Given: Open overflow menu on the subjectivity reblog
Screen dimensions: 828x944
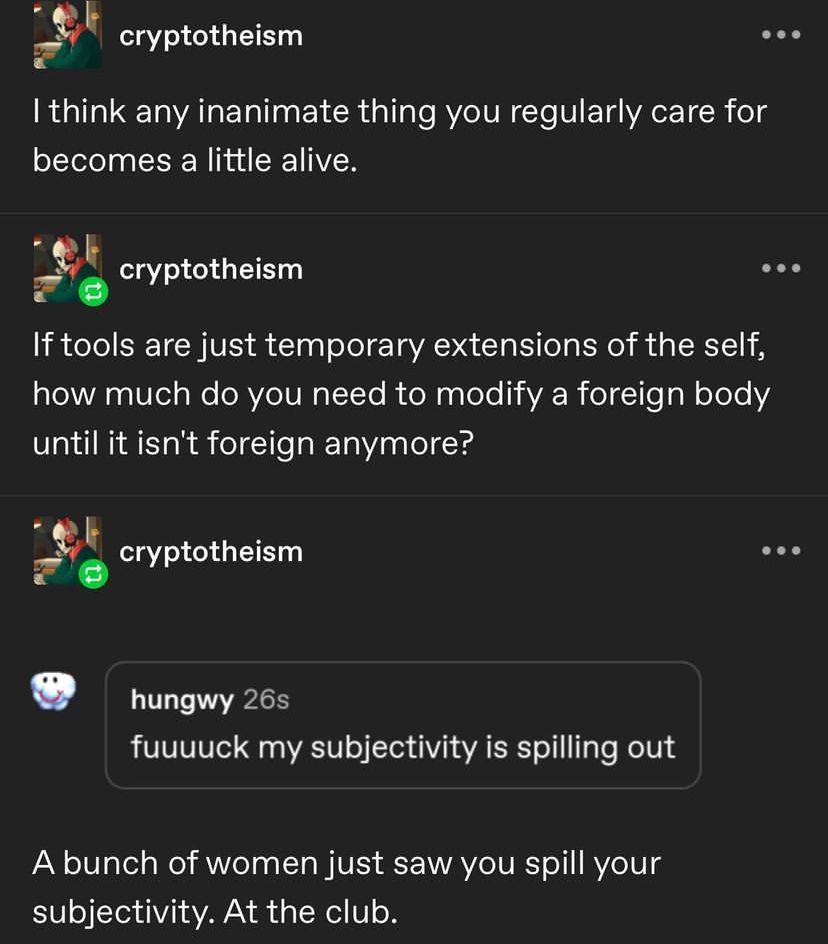Looking at the screenshot, I should (780, 550).
